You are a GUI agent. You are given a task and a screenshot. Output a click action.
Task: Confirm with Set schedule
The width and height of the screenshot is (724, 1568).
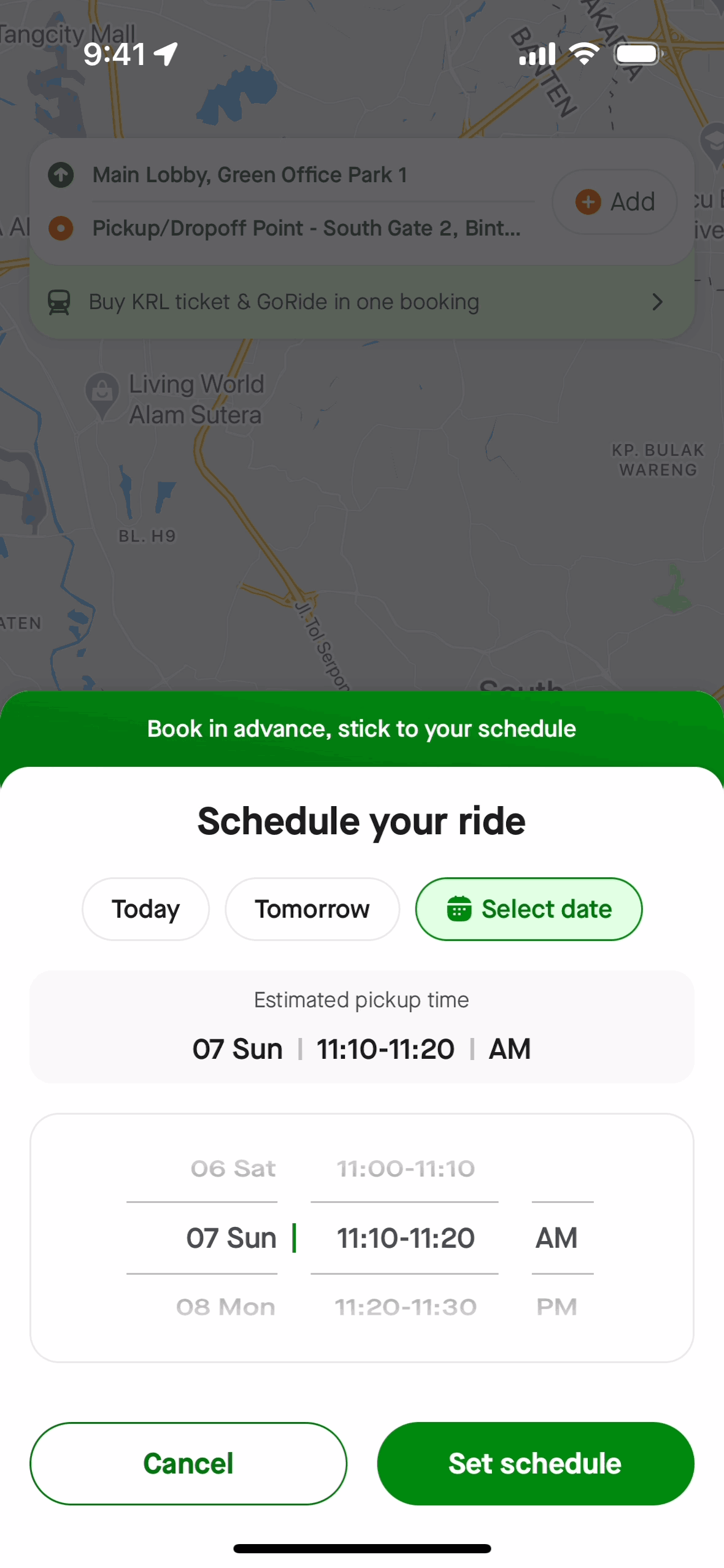pyautogui.click(x=535, y=1463)
